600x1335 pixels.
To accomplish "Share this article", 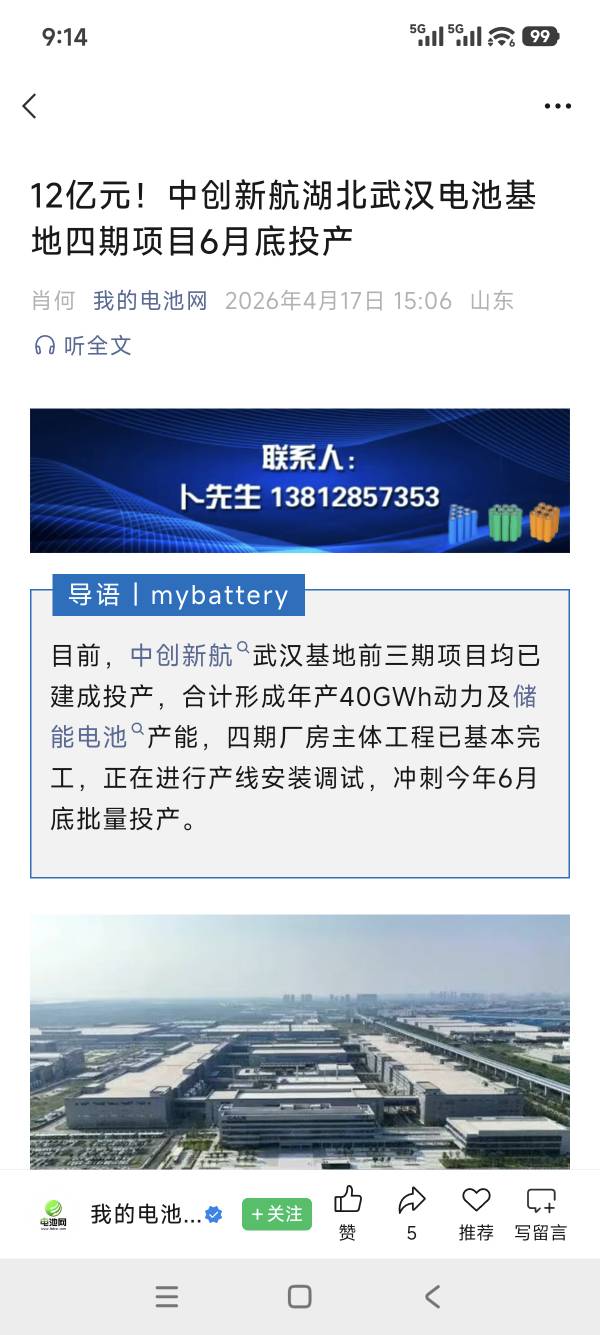I will coord(411,1211).
